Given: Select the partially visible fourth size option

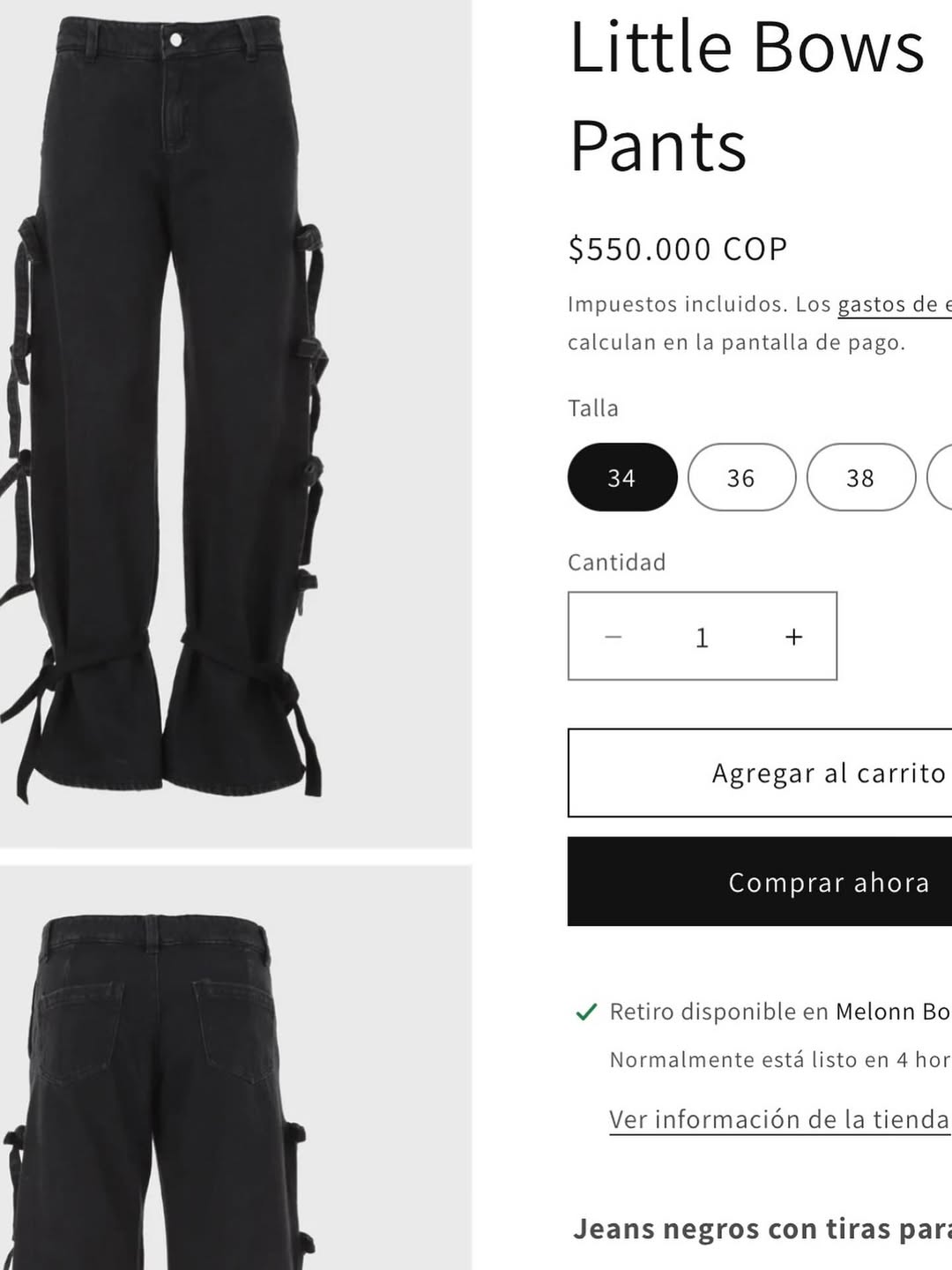Looking at the screenshot, I should pos(943,478).
